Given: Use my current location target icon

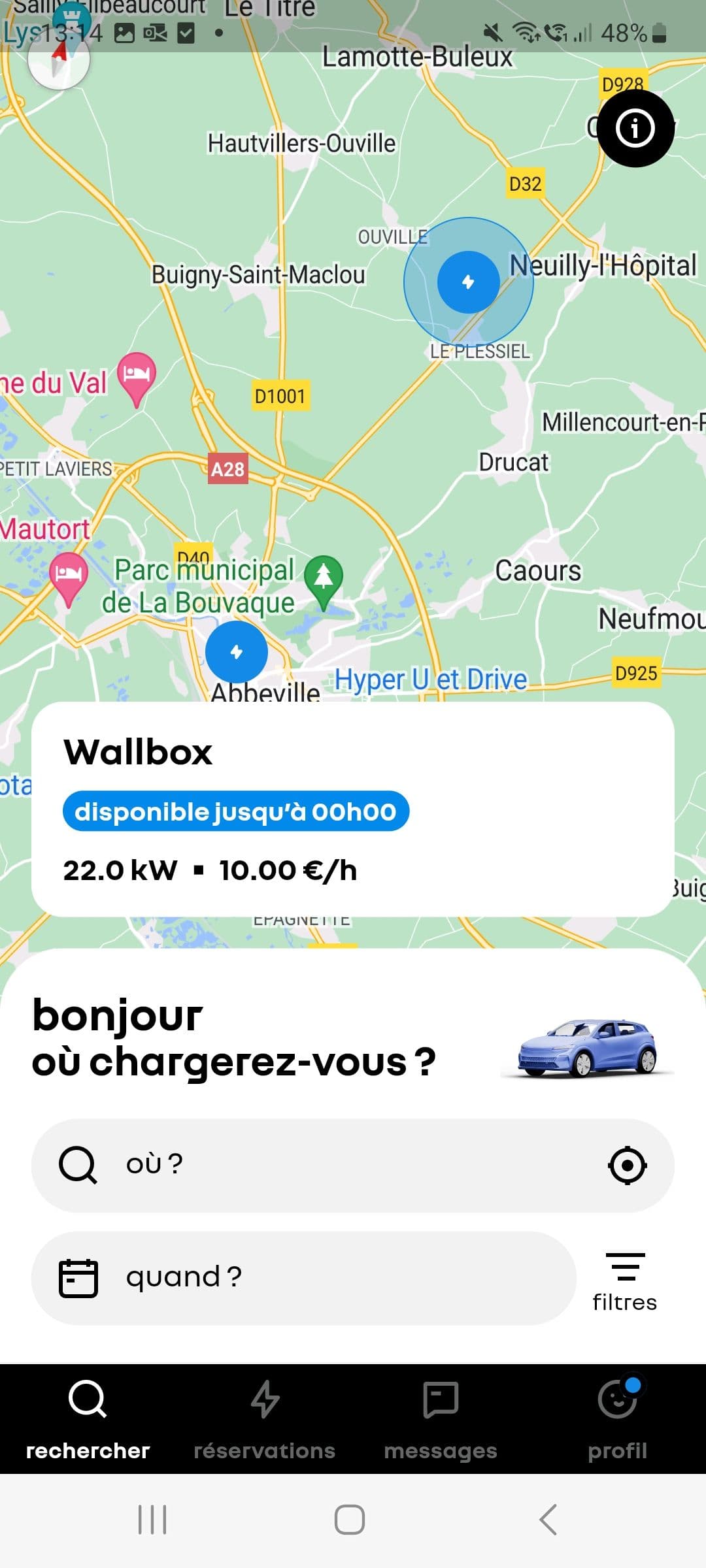Looking at the screenshot, I should click(x=627, y=1165).
